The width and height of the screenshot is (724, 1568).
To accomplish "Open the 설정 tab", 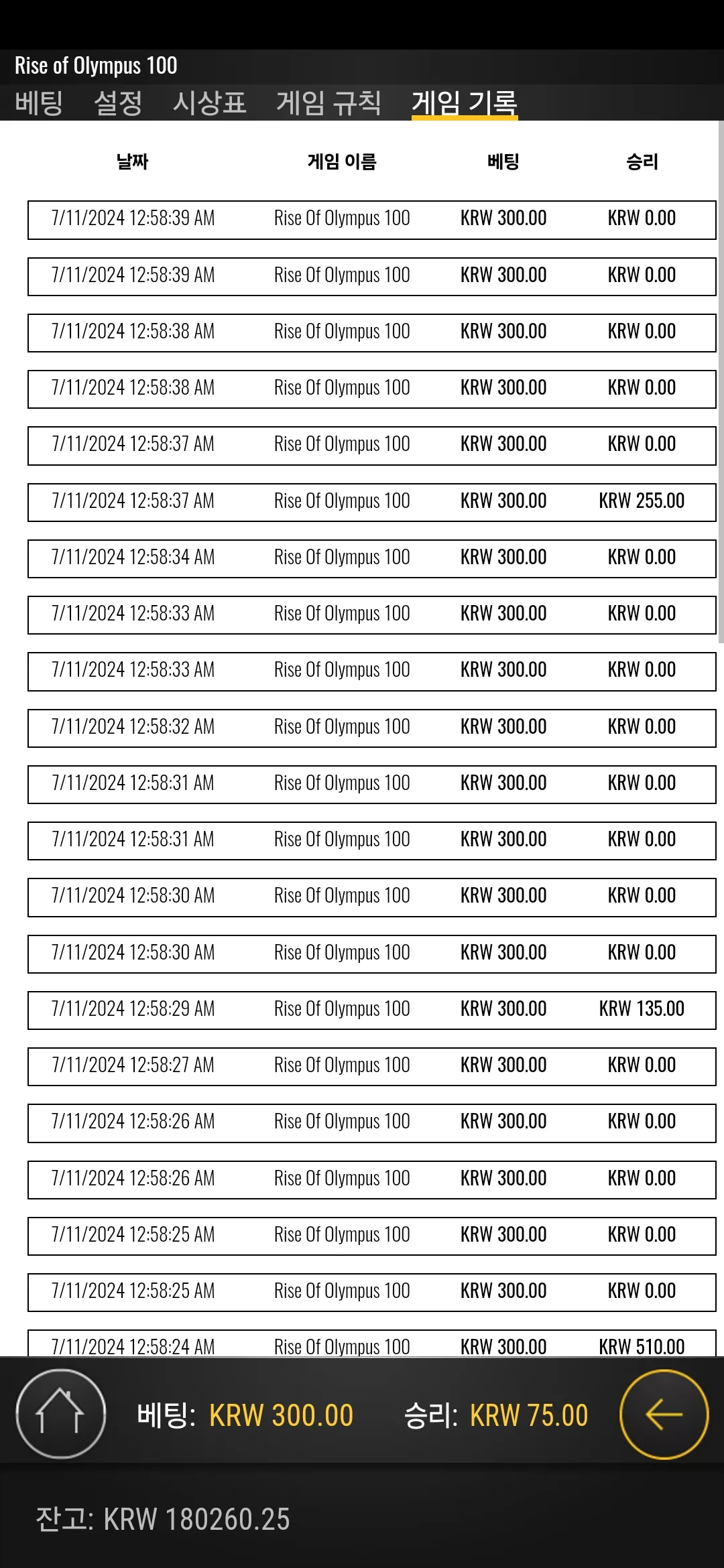I will (x=118, y=103).
